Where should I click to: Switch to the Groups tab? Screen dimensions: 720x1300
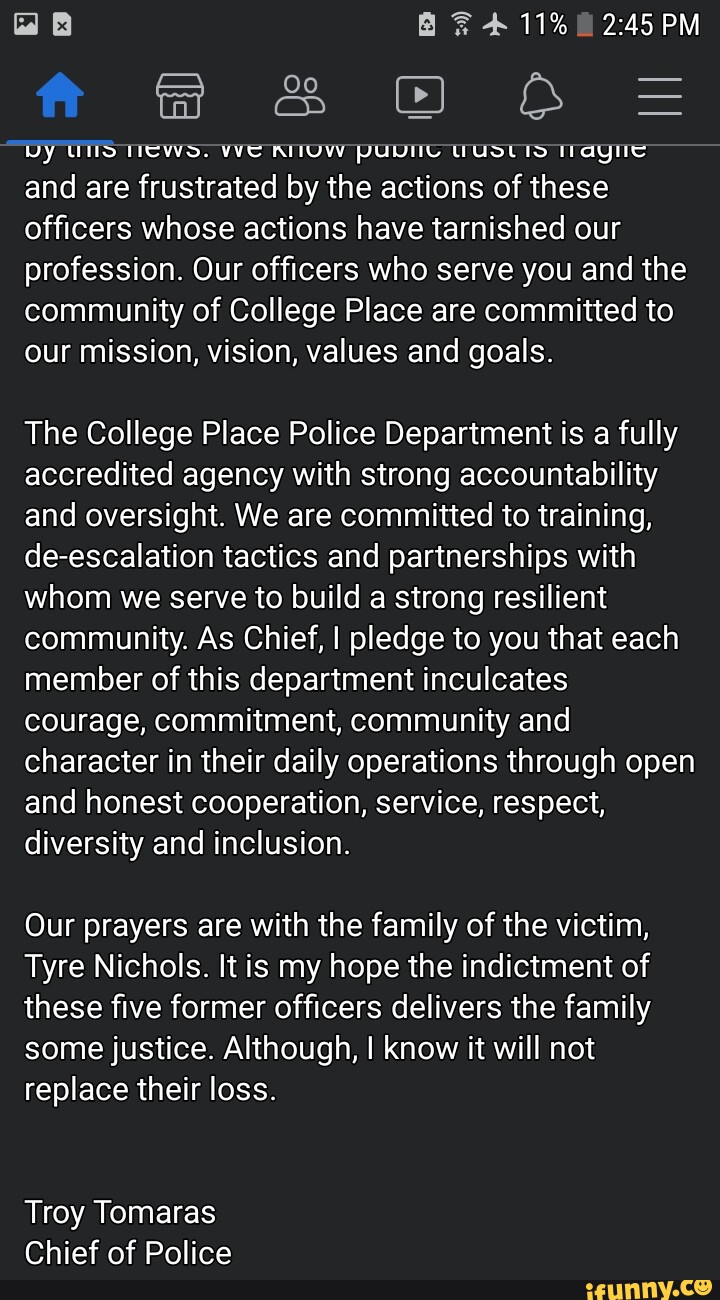click(300, 97)
